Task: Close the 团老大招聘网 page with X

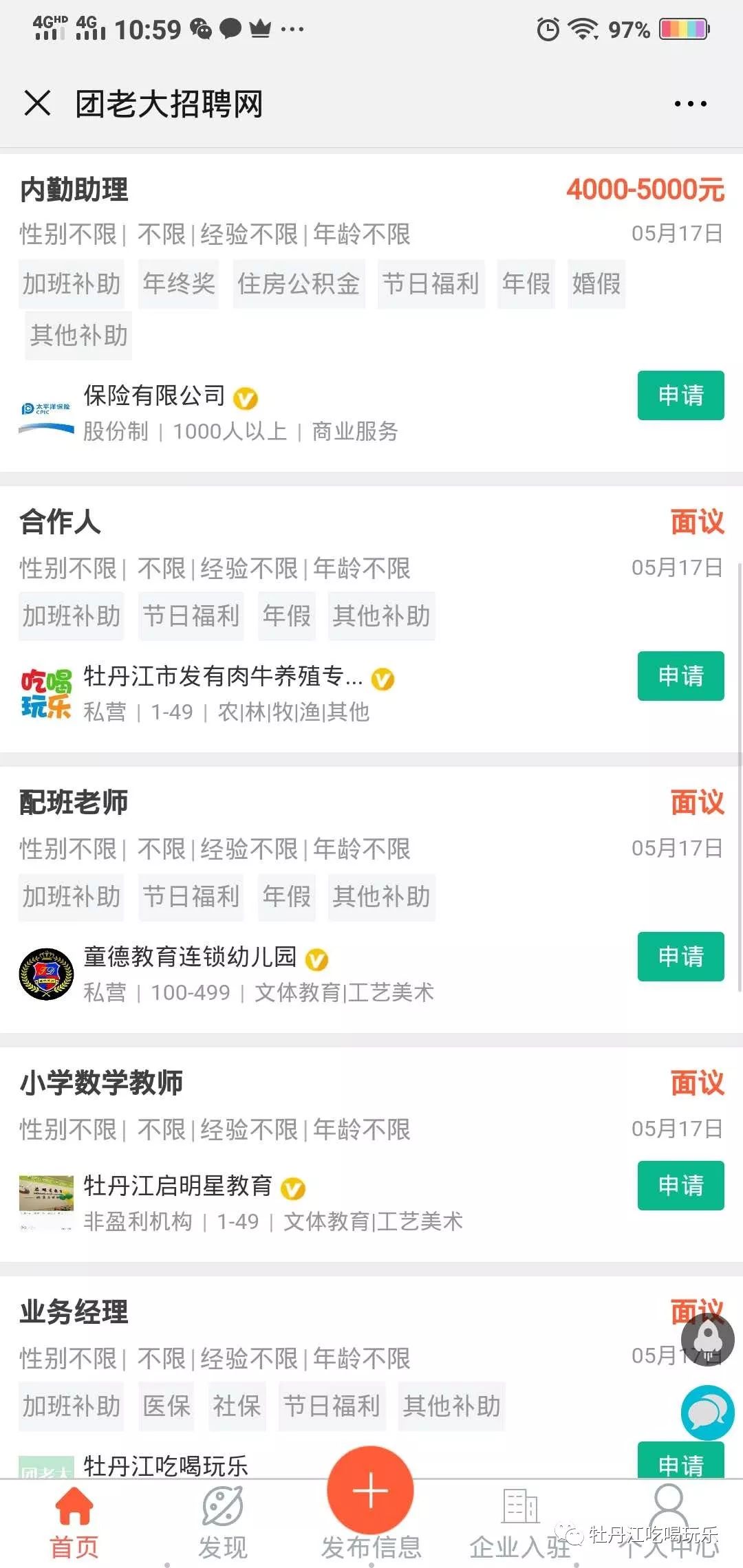Action: 38,102
